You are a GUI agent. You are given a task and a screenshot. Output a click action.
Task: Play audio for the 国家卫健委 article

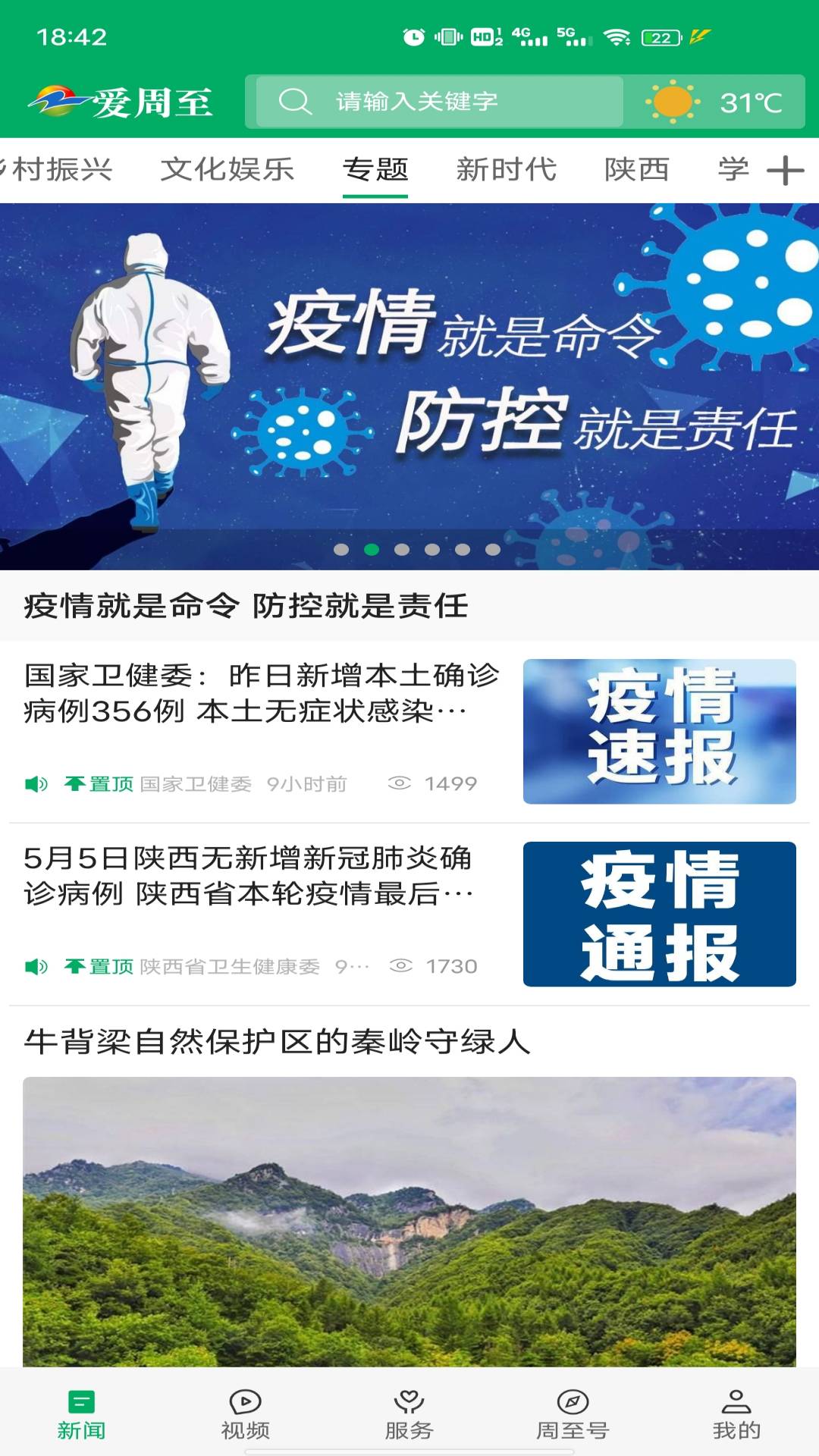[x=36, y=783]
